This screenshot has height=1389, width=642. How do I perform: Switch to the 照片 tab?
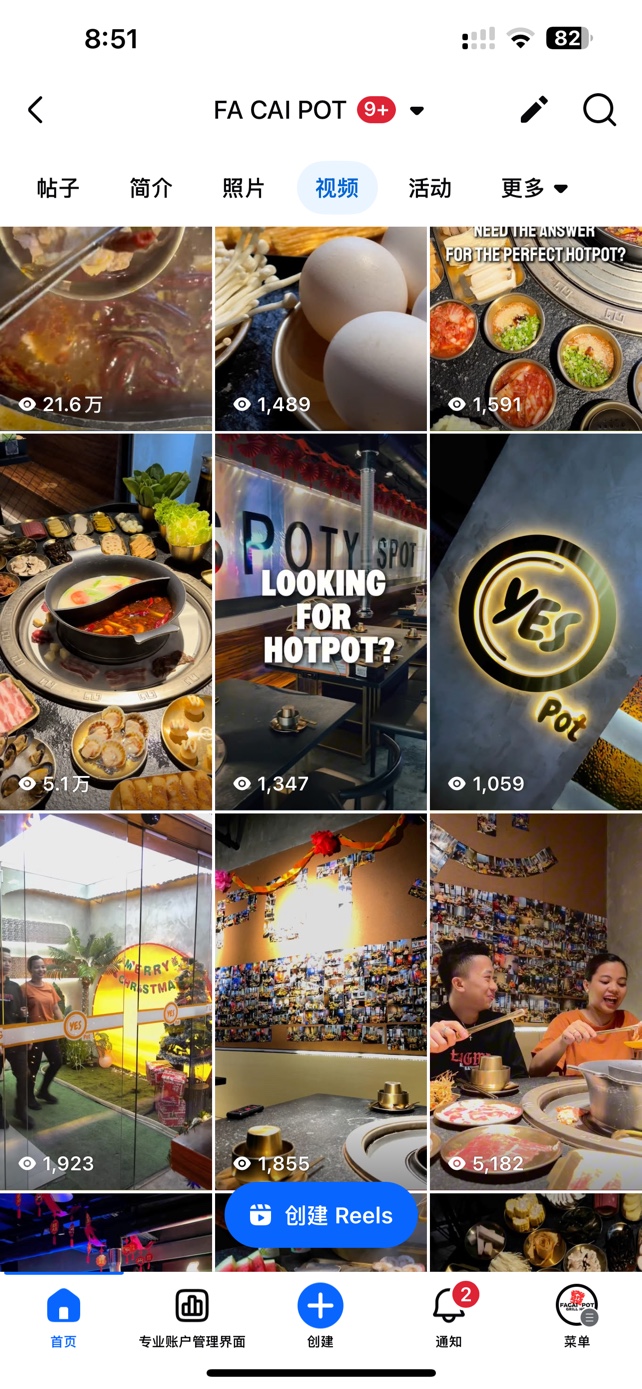[x=243, y=188]
